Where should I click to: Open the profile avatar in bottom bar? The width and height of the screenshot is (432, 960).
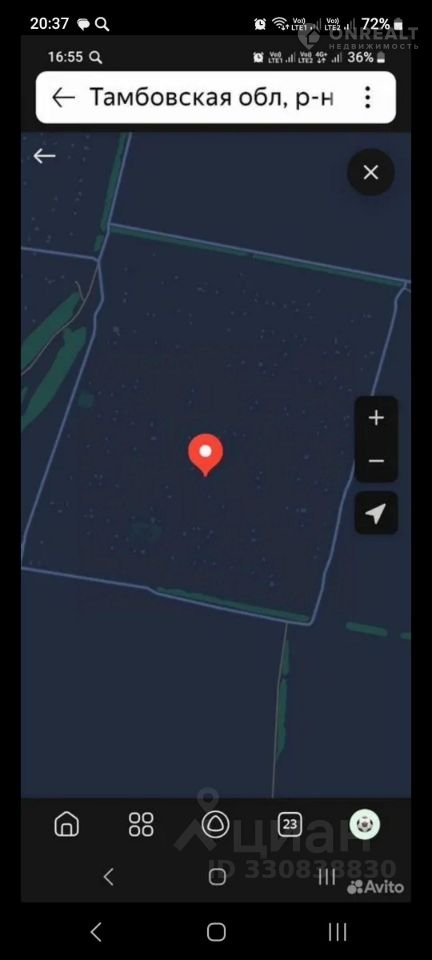click(x=365, y=824)
